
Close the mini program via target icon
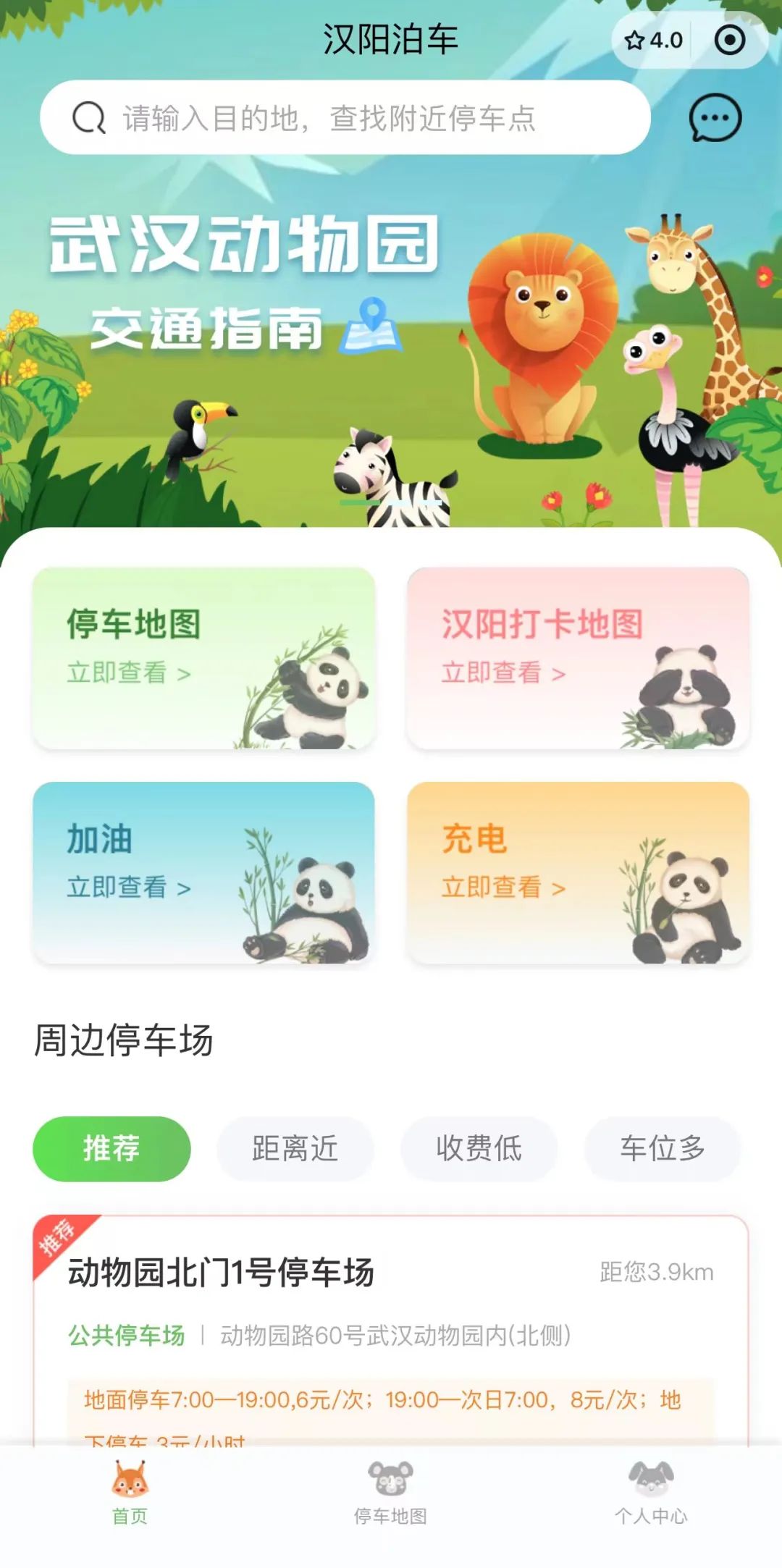click(x=729, y=41)
